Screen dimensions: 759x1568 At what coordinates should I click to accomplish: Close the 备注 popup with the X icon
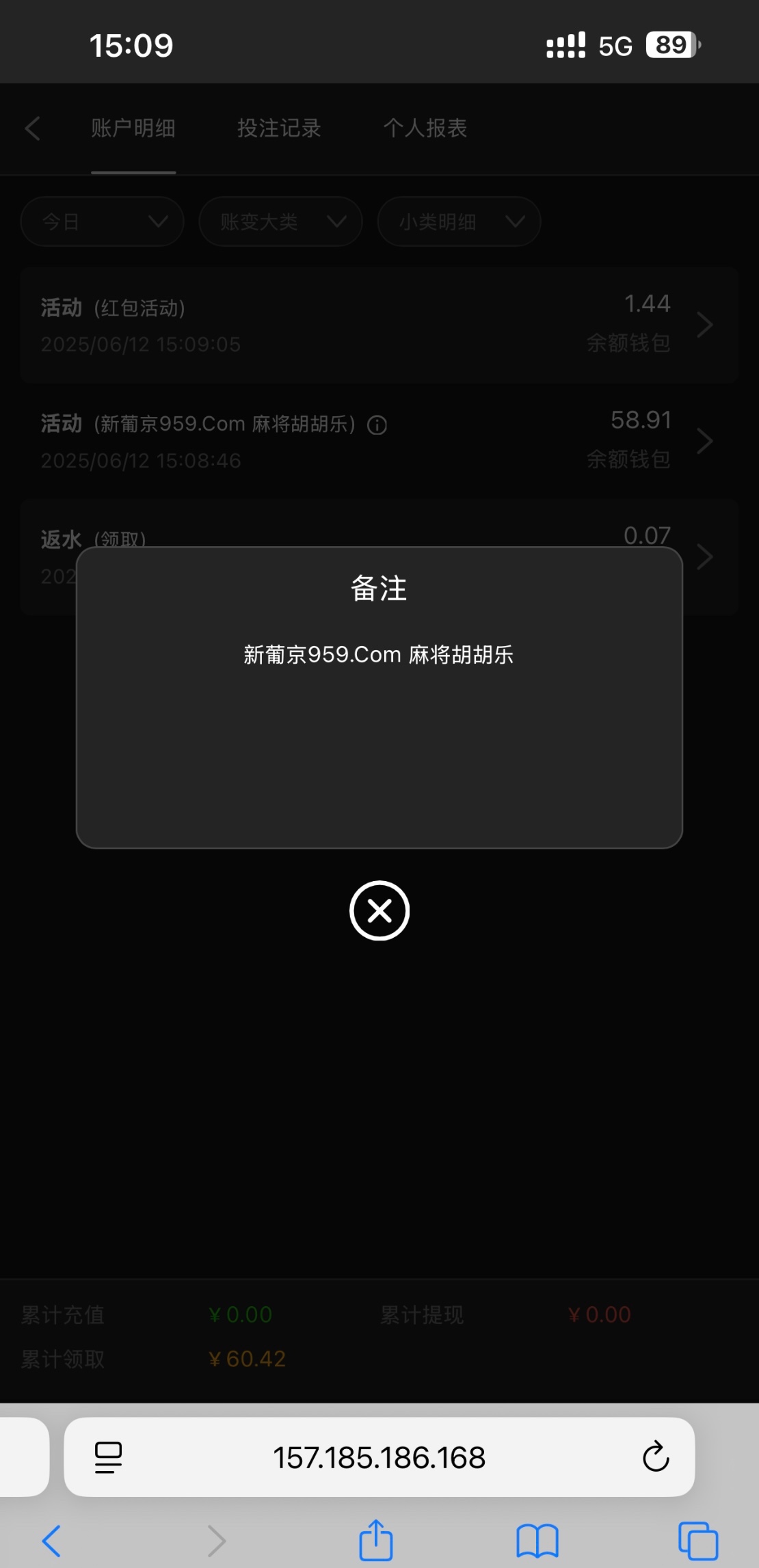379,910
